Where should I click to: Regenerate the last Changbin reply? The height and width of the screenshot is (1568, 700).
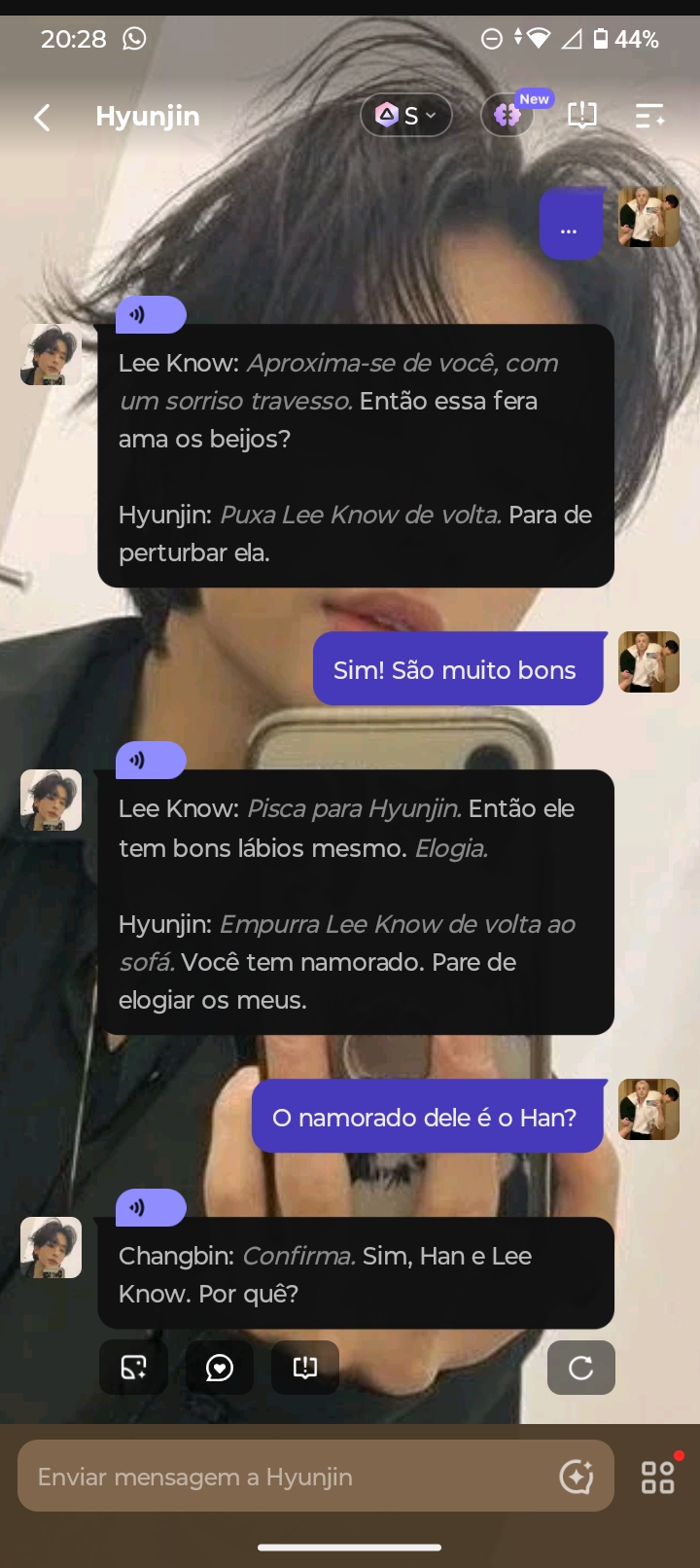581,1368
